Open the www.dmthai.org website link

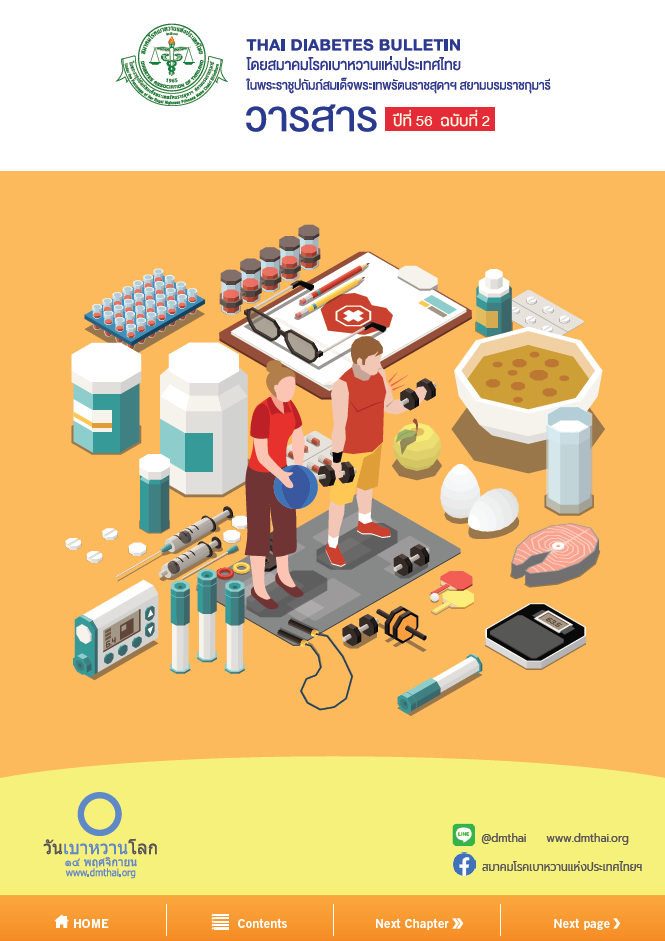pyautogui.click(x=587, y=838)
